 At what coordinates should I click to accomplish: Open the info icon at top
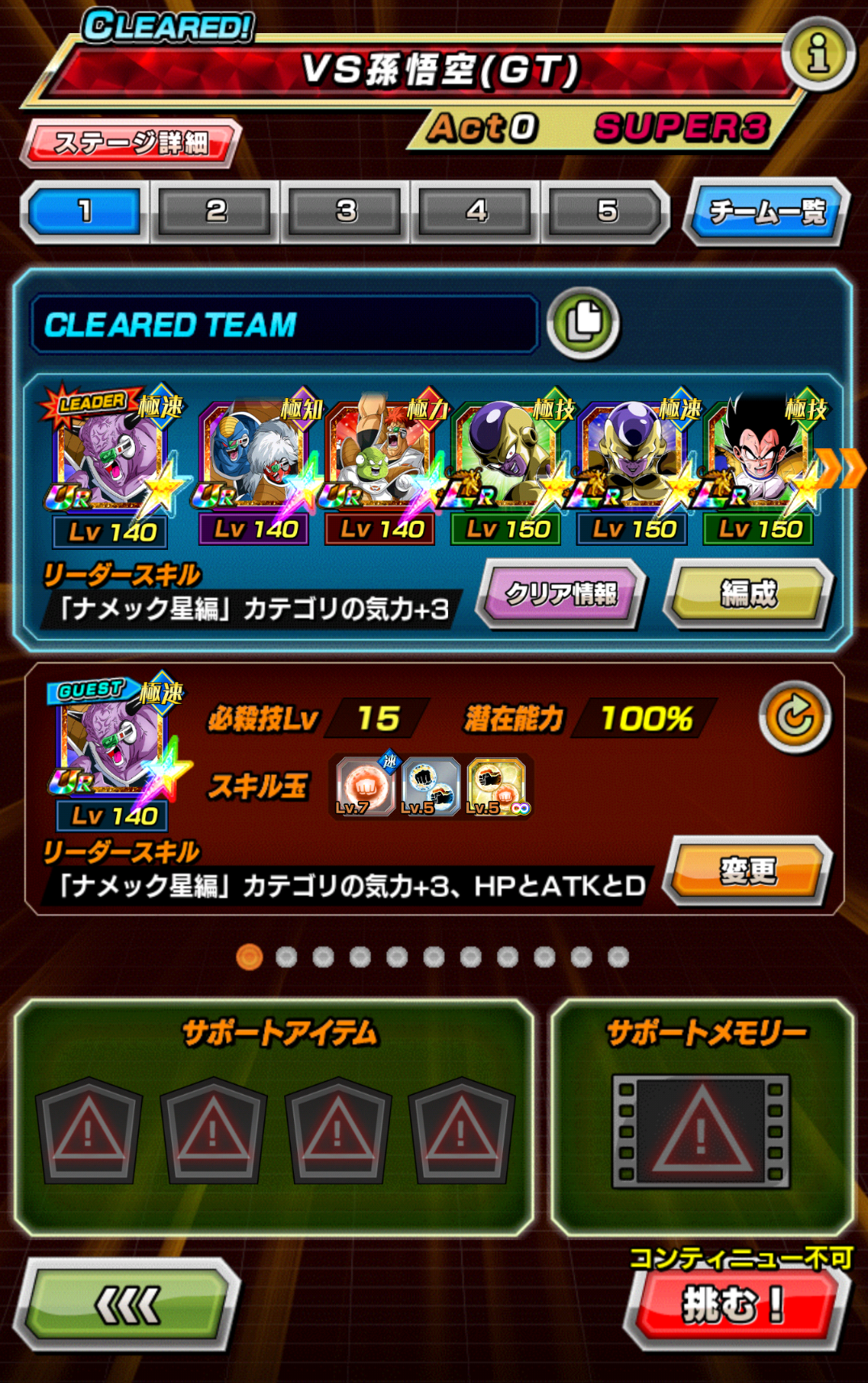click(818, 55)
